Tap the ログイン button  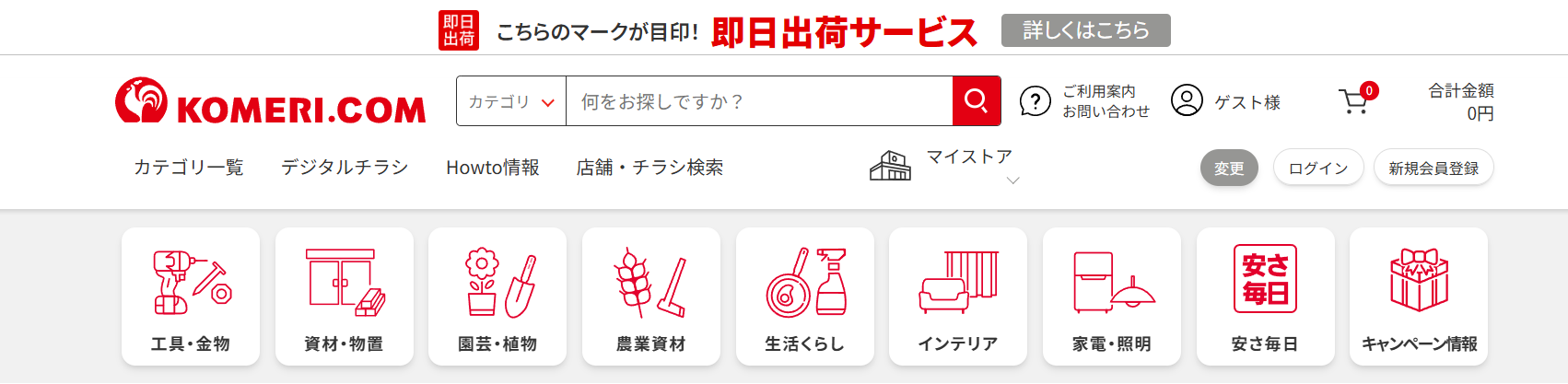pyautogui.click(x=1317, y=169)
